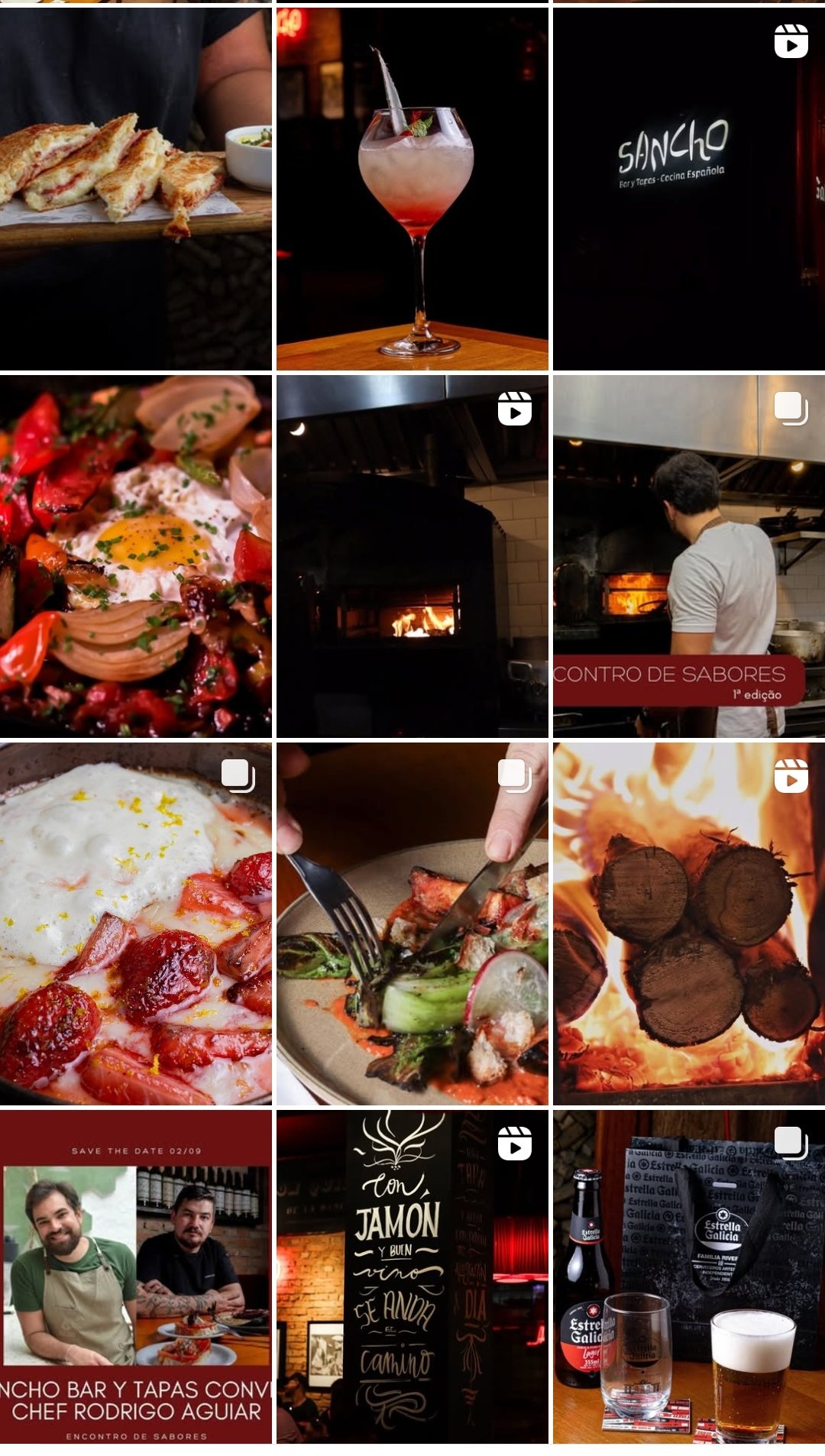Screen dimensions: 825x1456
Task: Play the burning firewood logs reel
Action: 688,924
